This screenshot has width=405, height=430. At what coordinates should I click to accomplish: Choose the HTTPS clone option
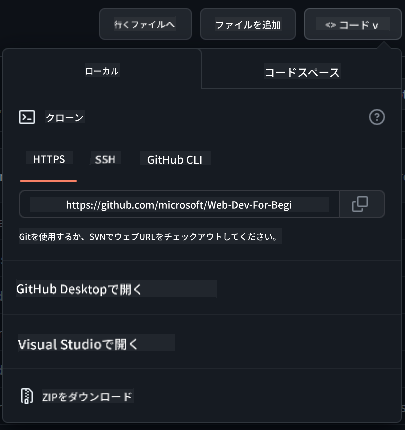click(x=49, y=159)
